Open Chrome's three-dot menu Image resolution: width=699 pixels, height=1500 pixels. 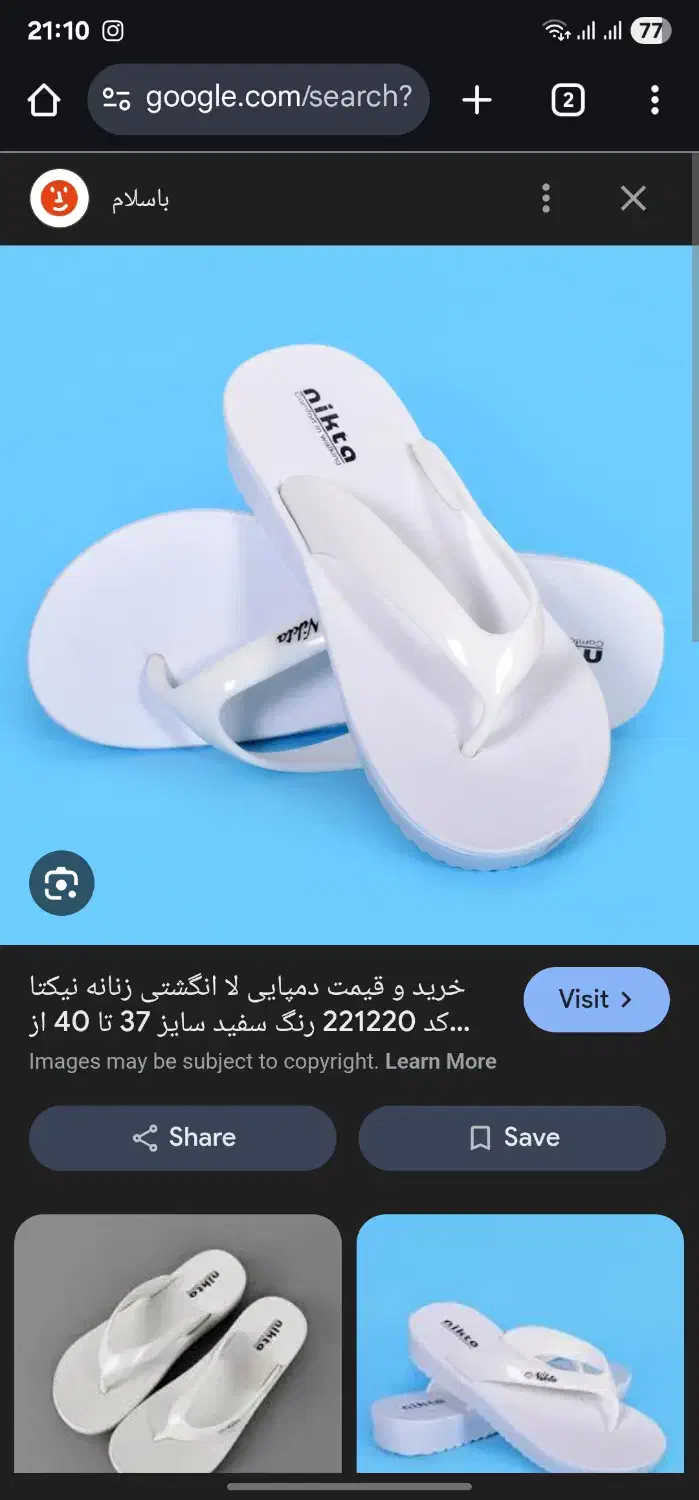tap(654, 100)
